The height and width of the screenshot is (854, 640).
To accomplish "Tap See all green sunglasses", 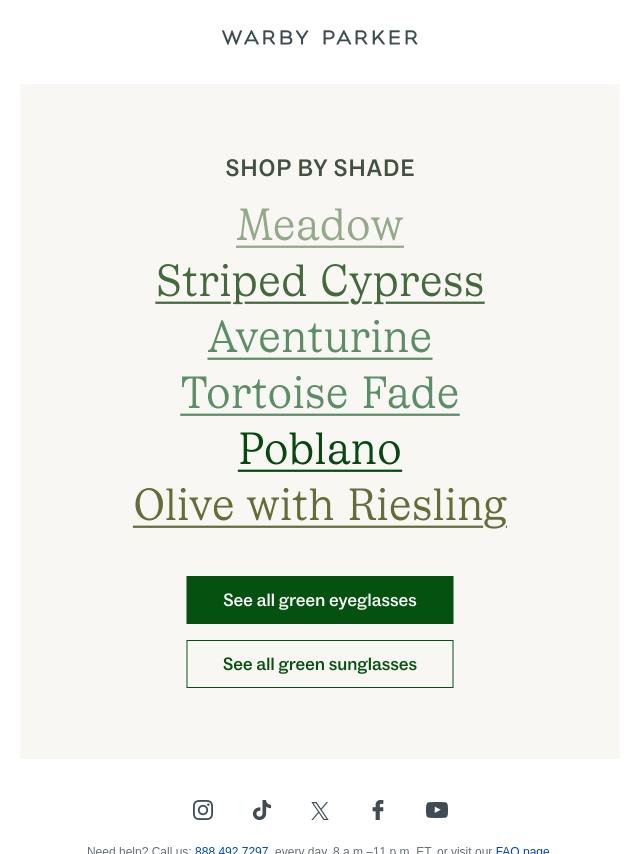I will [320, 664].
